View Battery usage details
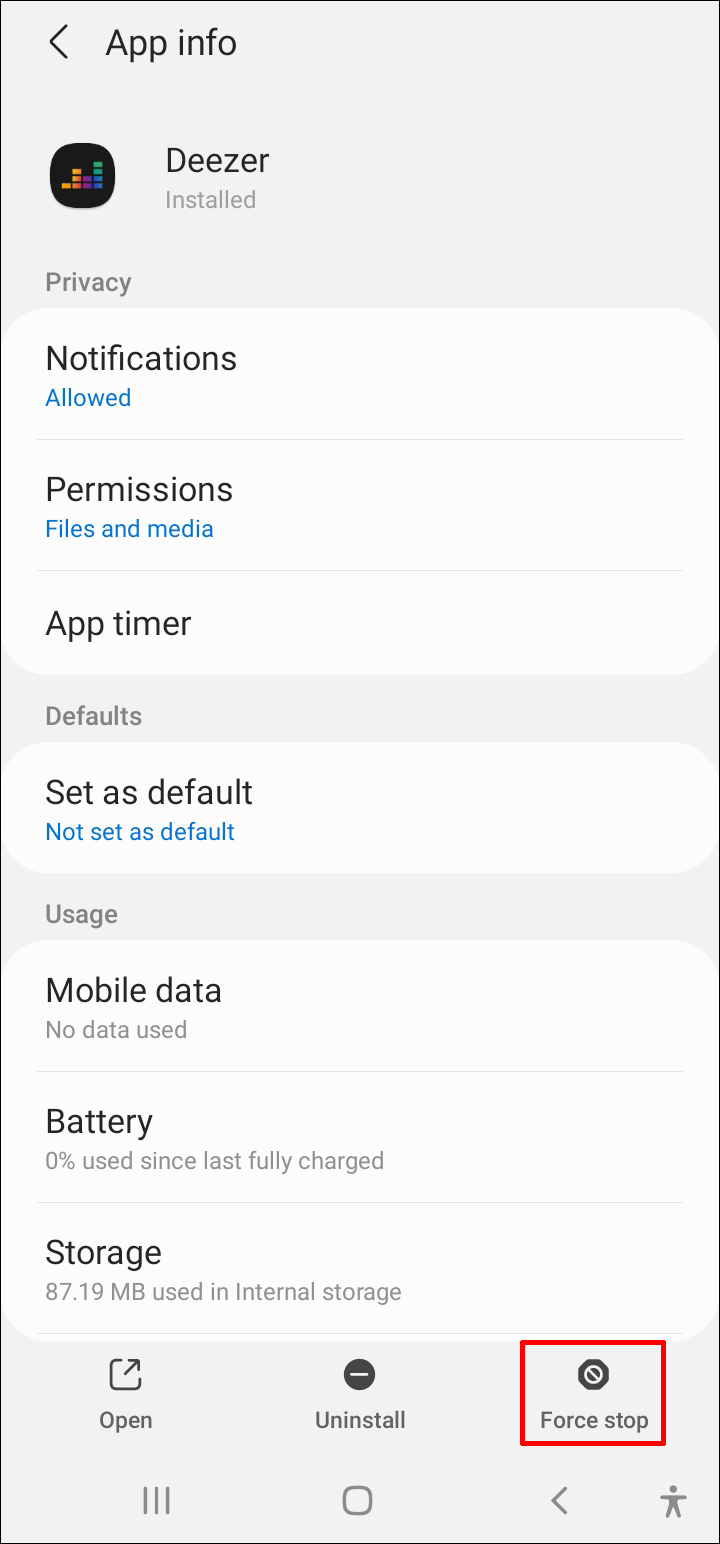This screenshot has height=1544, width=720. click(360, 1138)
